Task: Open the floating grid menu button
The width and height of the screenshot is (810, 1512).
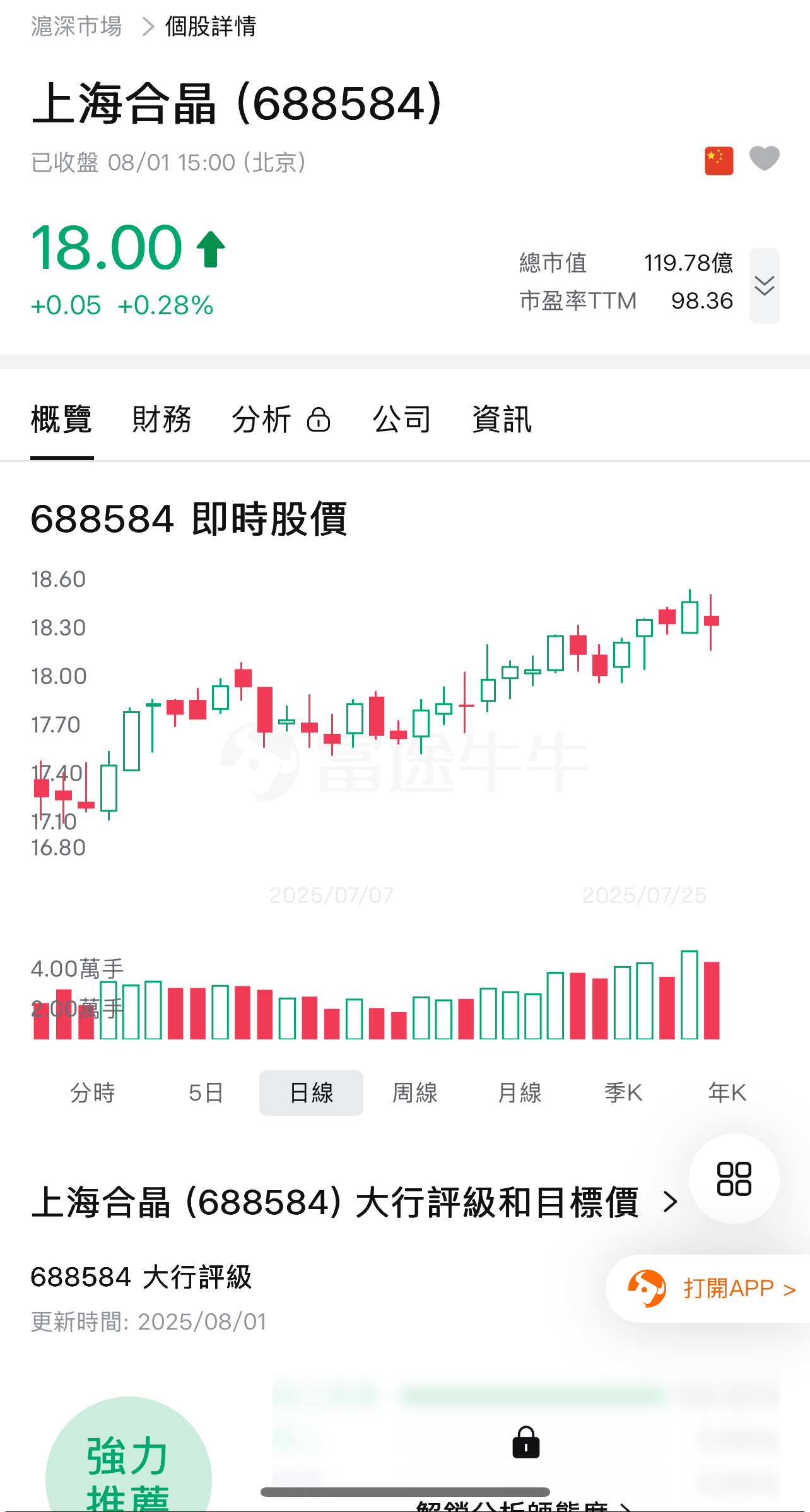Action: tap(734, 1179)
